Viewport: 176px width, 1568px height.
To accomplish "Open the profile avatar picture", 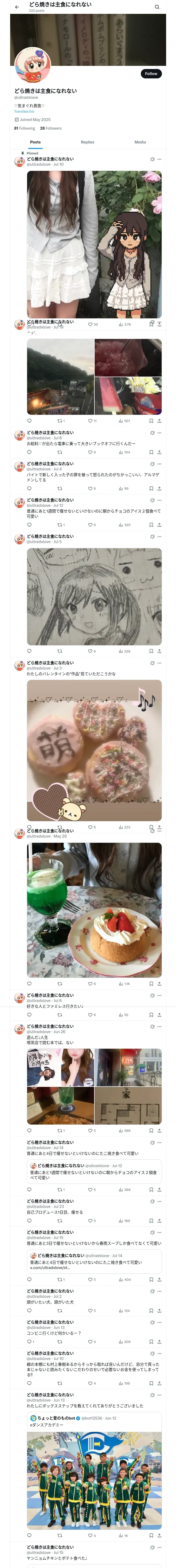I will pos(32,65).
